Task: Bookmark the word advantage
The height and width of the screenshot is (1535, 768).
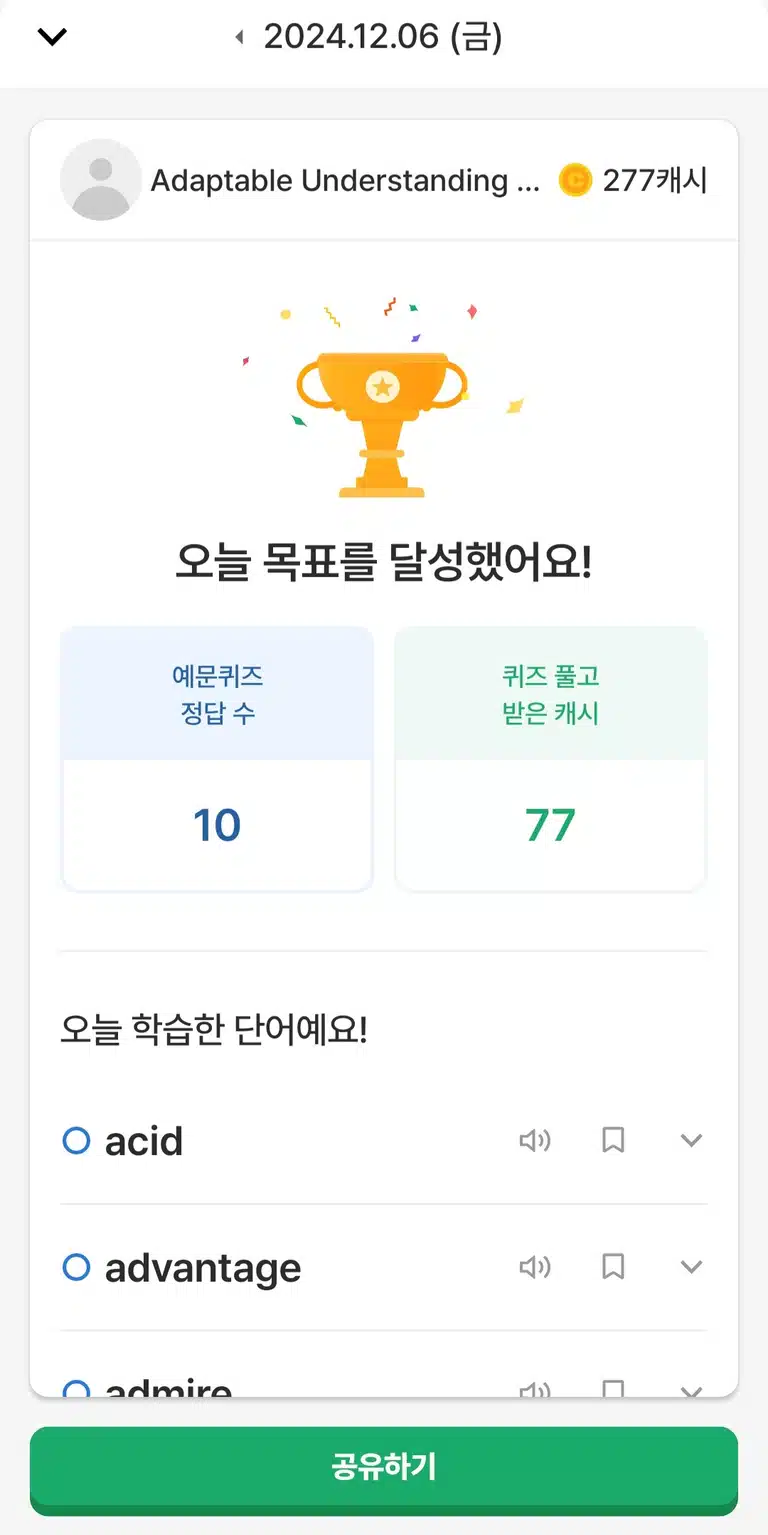Action: pyautogui.click(x=613, y=1267)
